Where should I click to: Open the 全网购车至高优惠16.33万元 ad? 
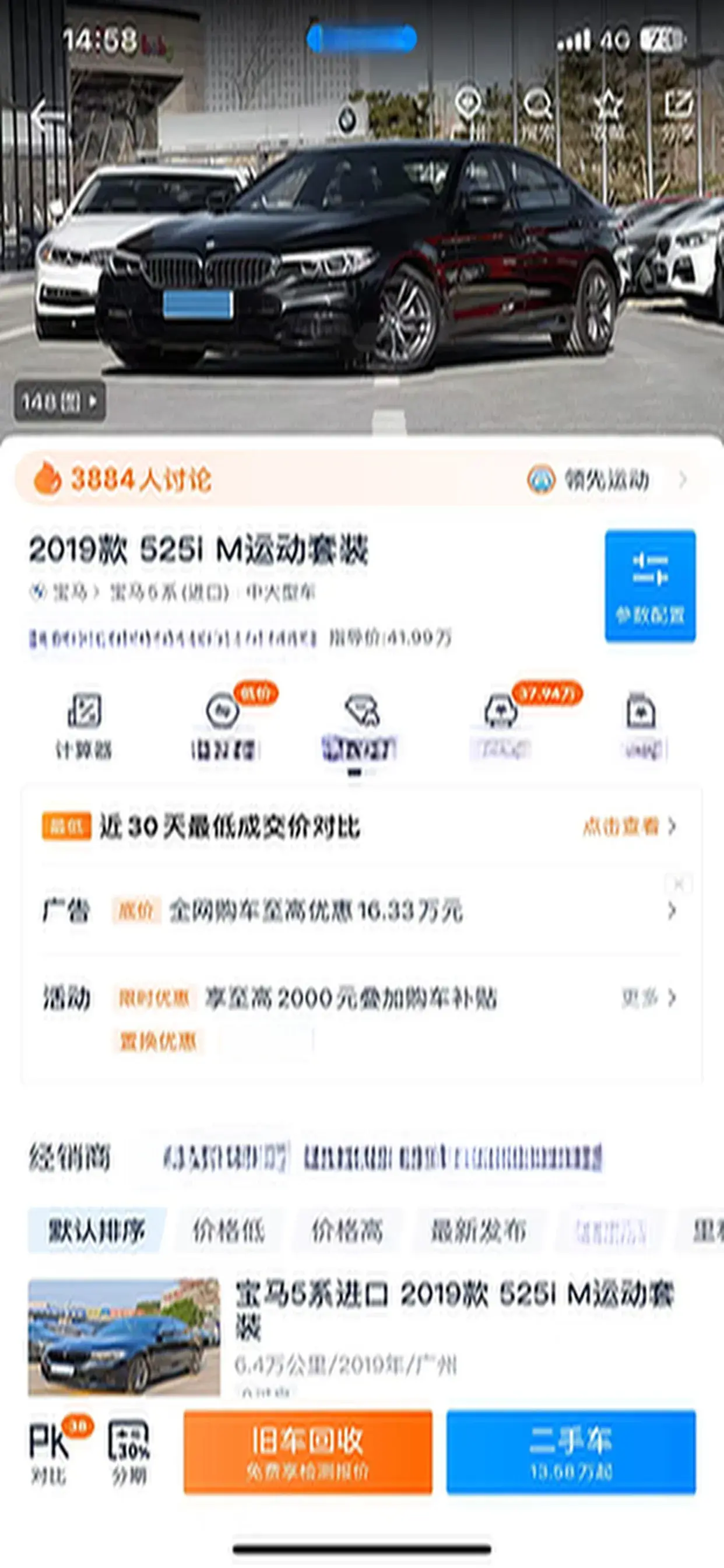point(317,911)
